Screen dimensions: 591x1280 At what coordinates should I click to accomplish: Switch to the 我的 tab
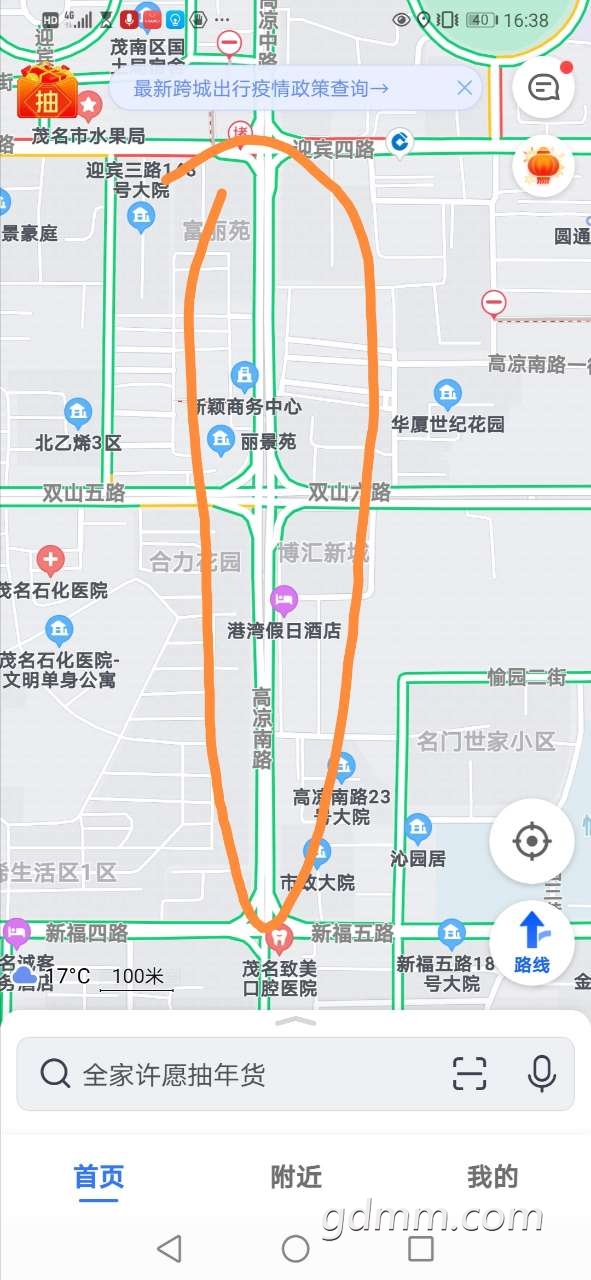point(493,1177)
